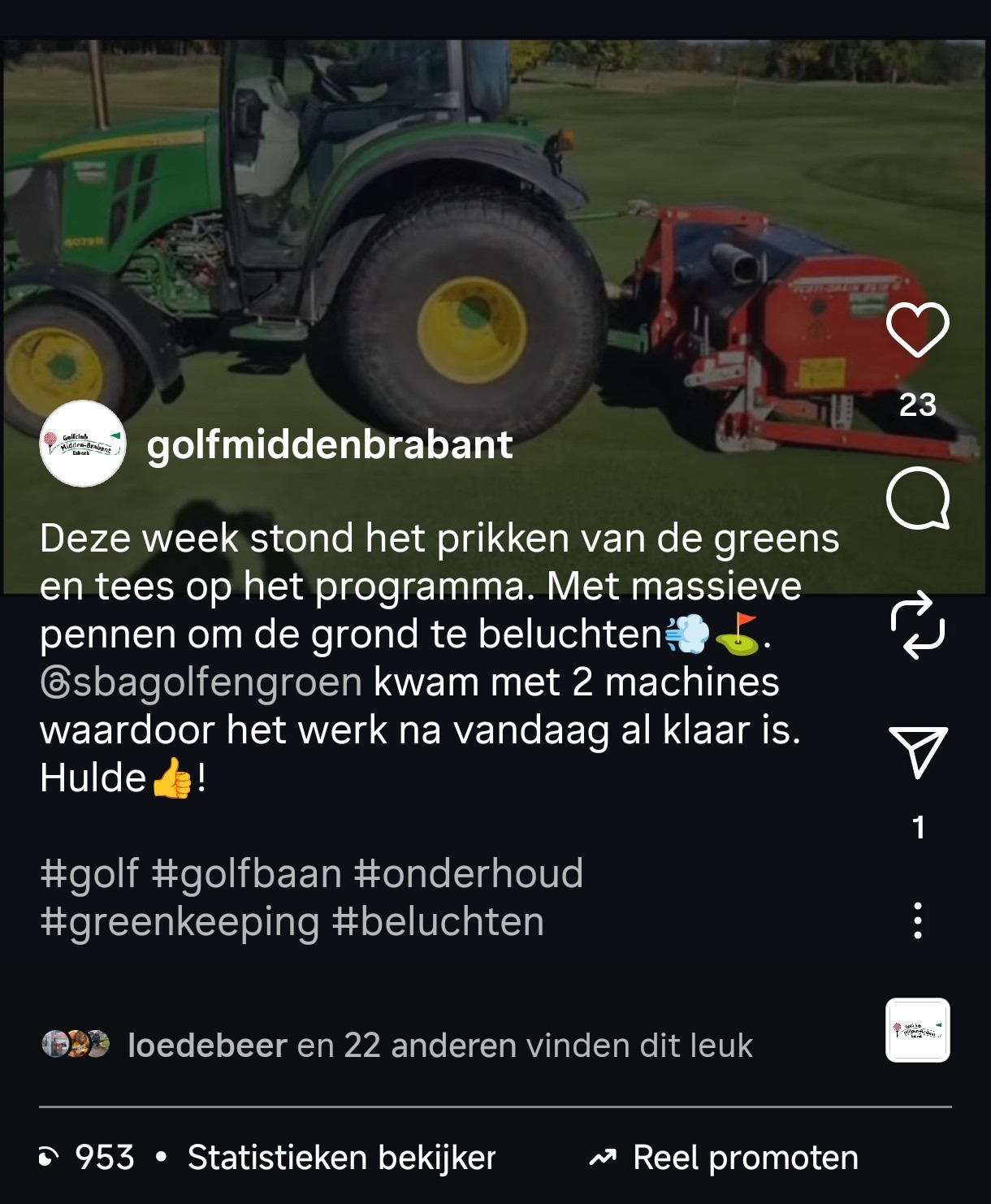Repost this reel
The image size is (991, 1204).
[917, 624]
